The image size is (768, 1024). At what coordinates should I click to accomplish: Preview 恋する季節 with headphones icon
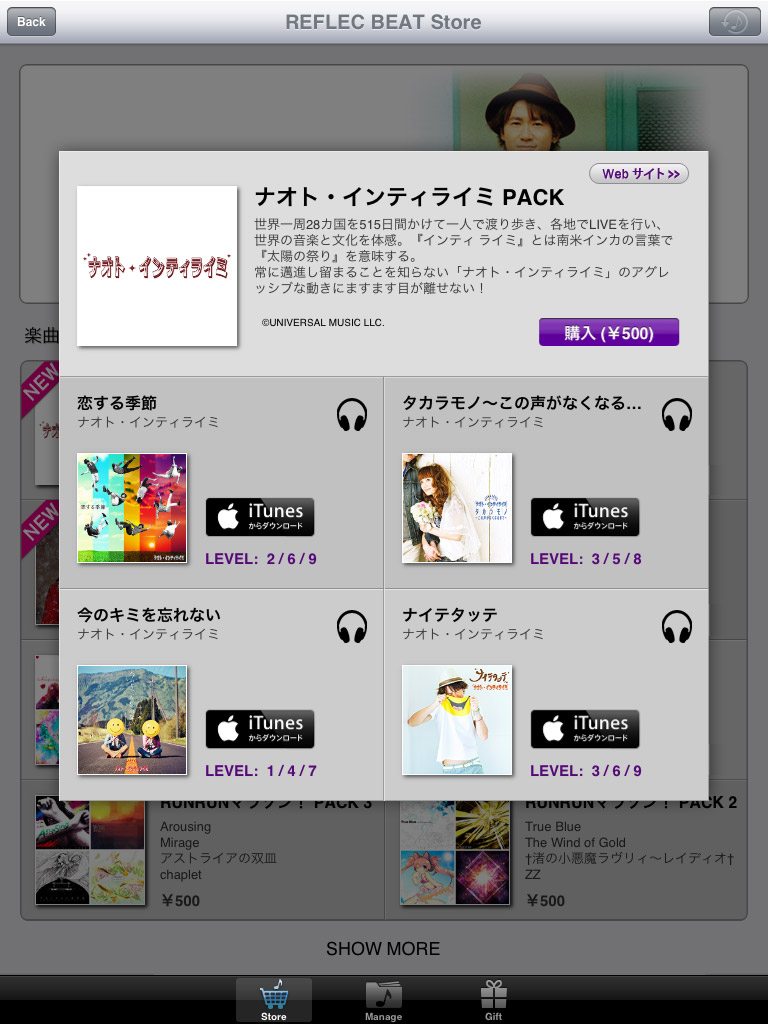pos(352,414)
